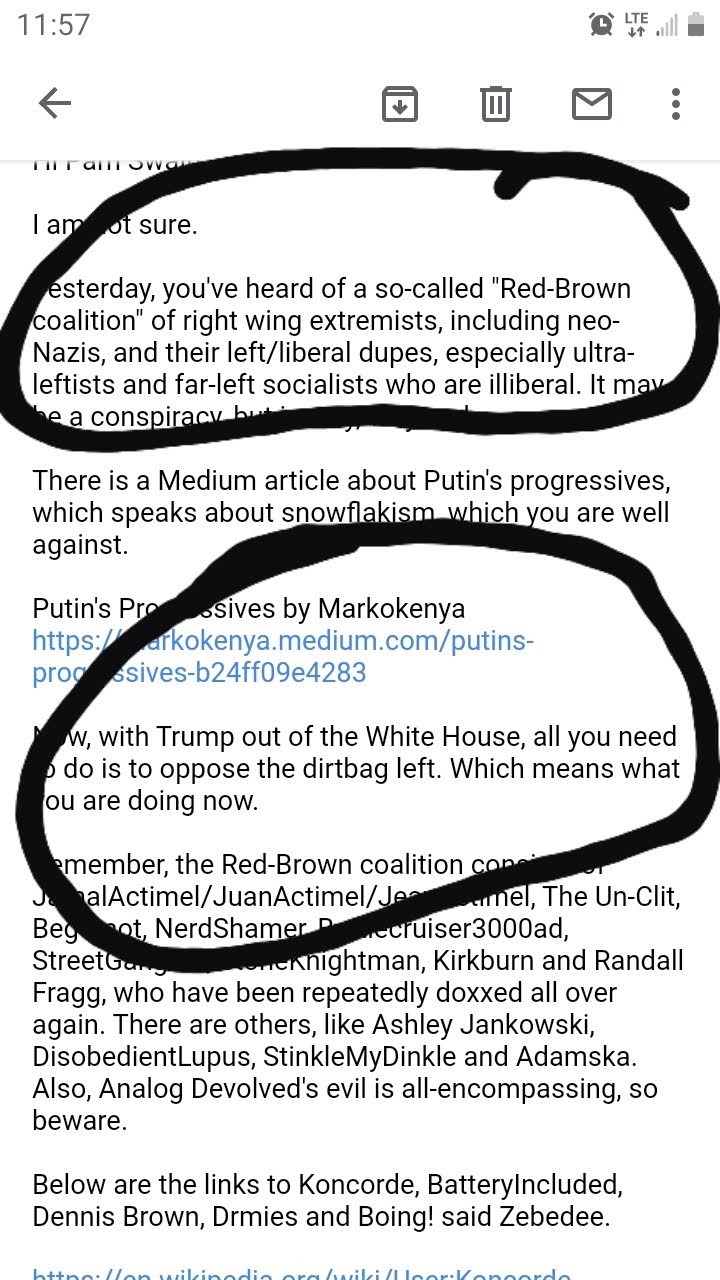Screen dimensions: 720x1280
Task: Archive this email
Action: (400, 104)
